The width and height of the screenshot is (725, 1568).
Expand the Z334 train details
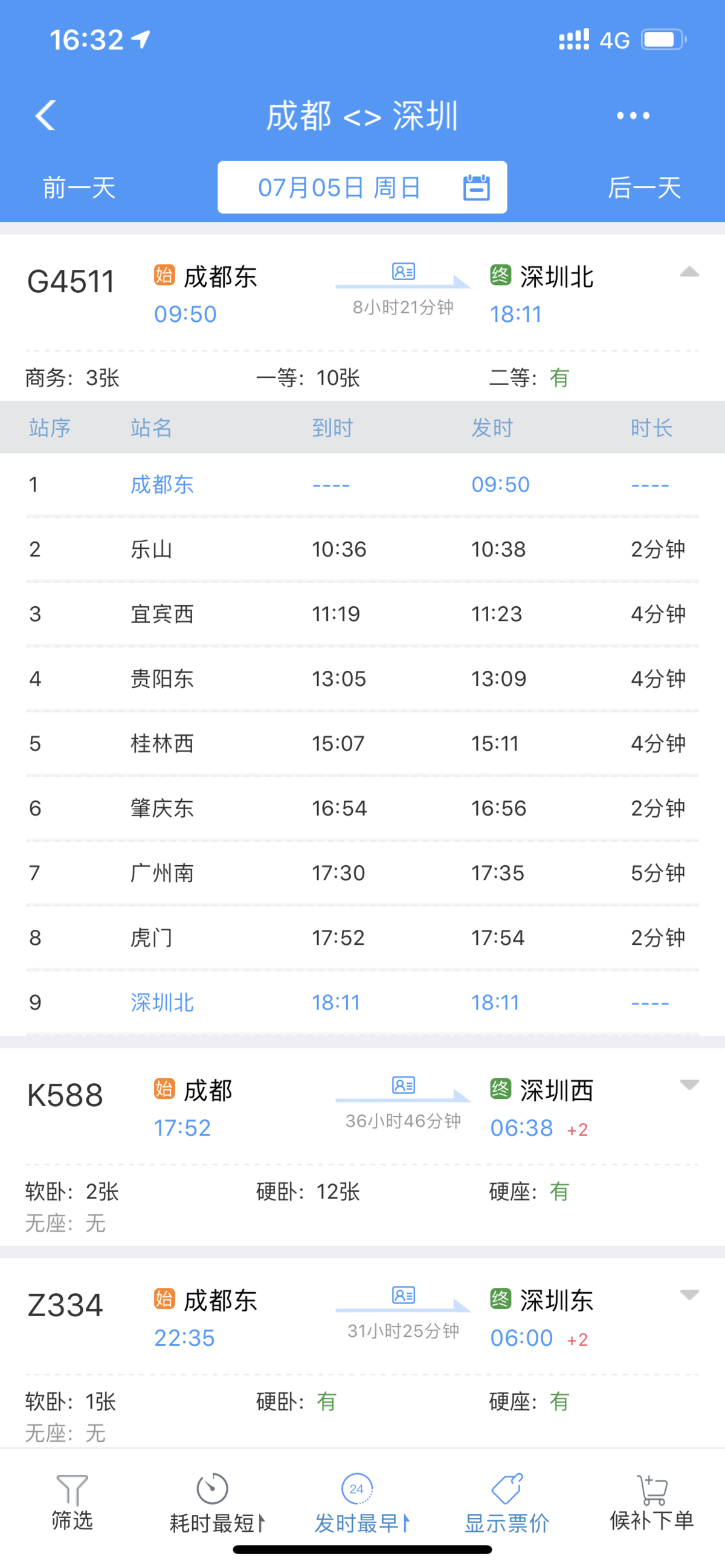coord(689,1294)
